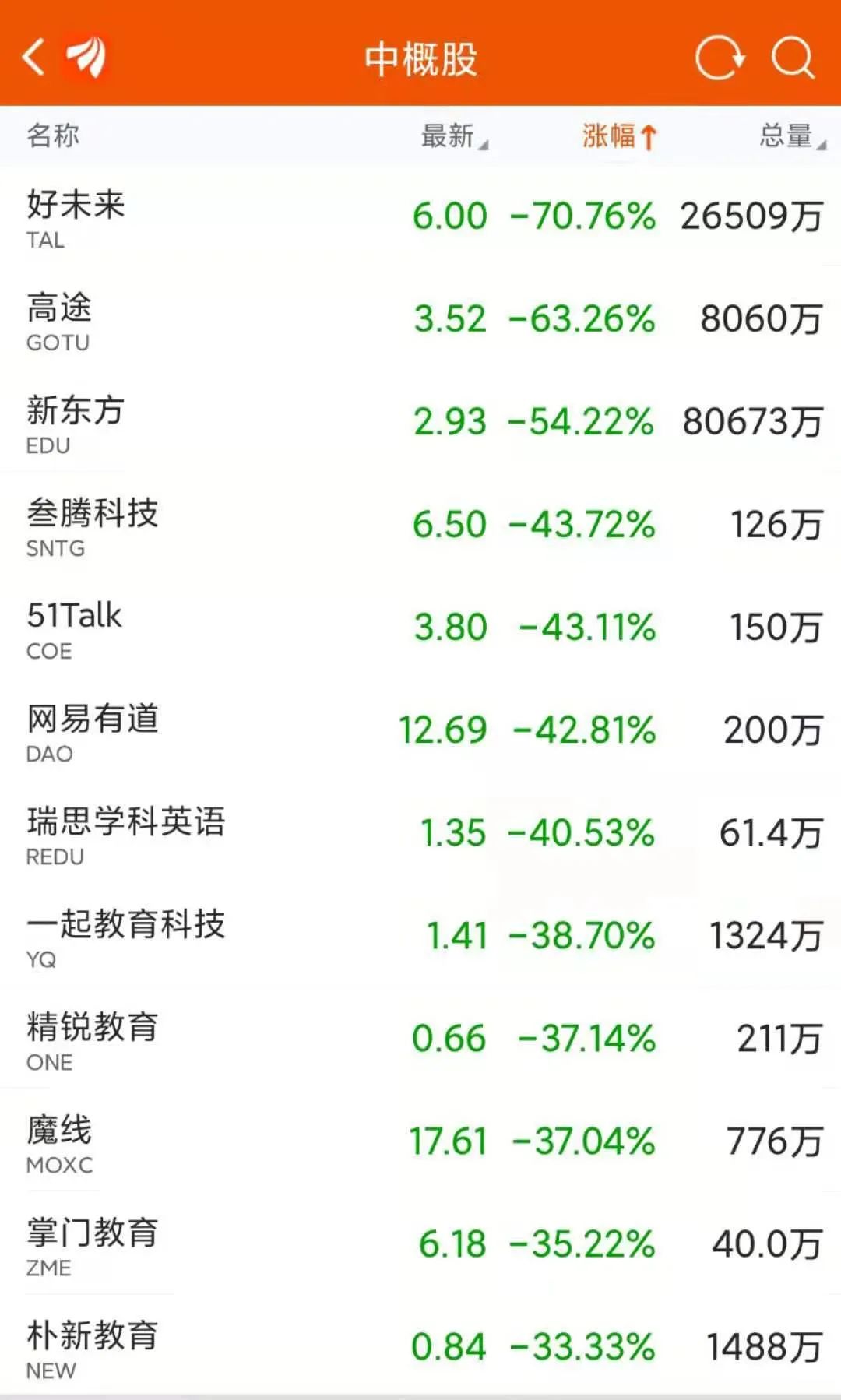841x1400 pixels.
Task: Toggle sorting by 涨幅
Action: (x=620, y=136)
